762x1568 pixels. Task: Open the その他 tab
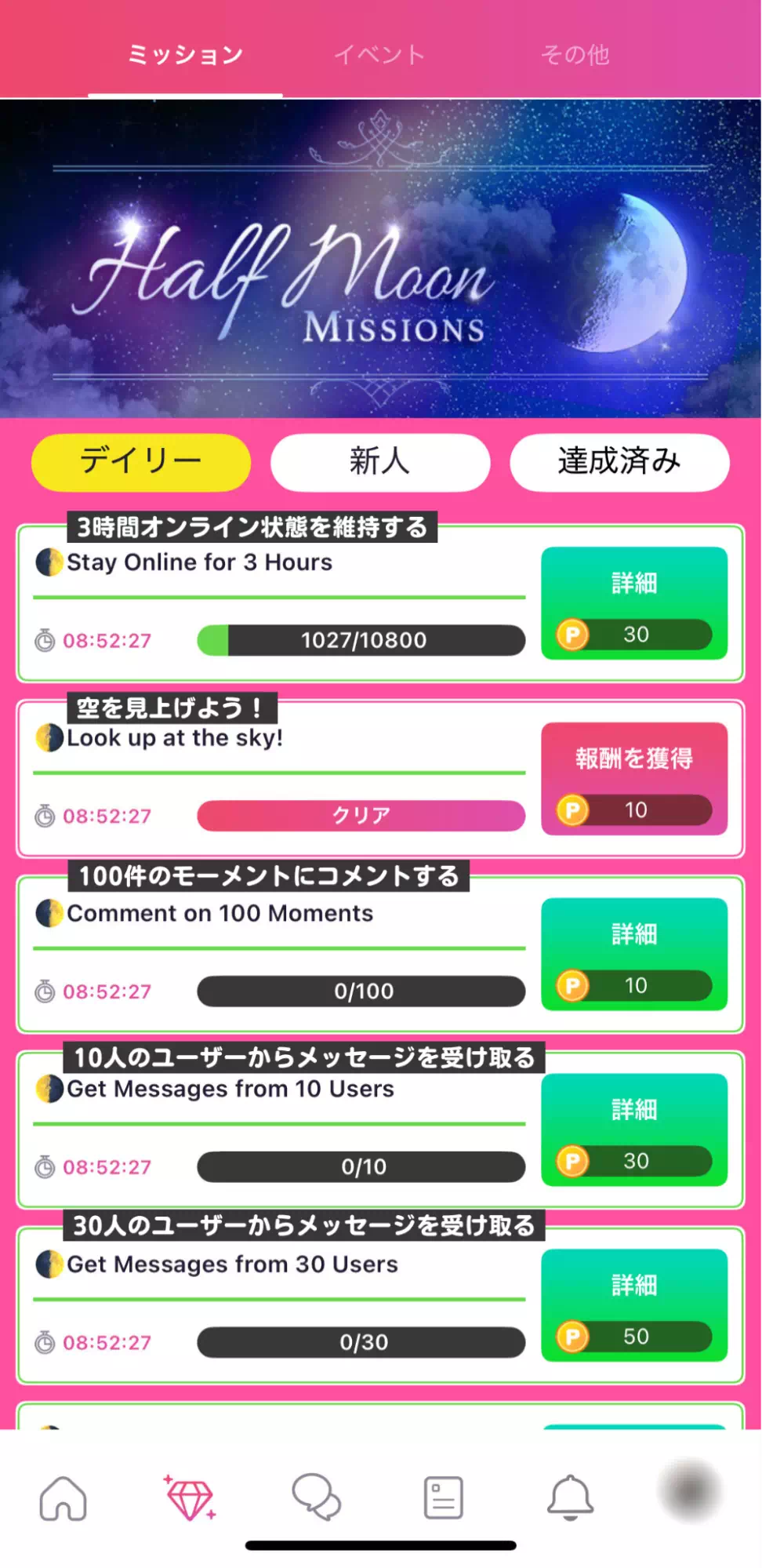[x=576, y=53]
